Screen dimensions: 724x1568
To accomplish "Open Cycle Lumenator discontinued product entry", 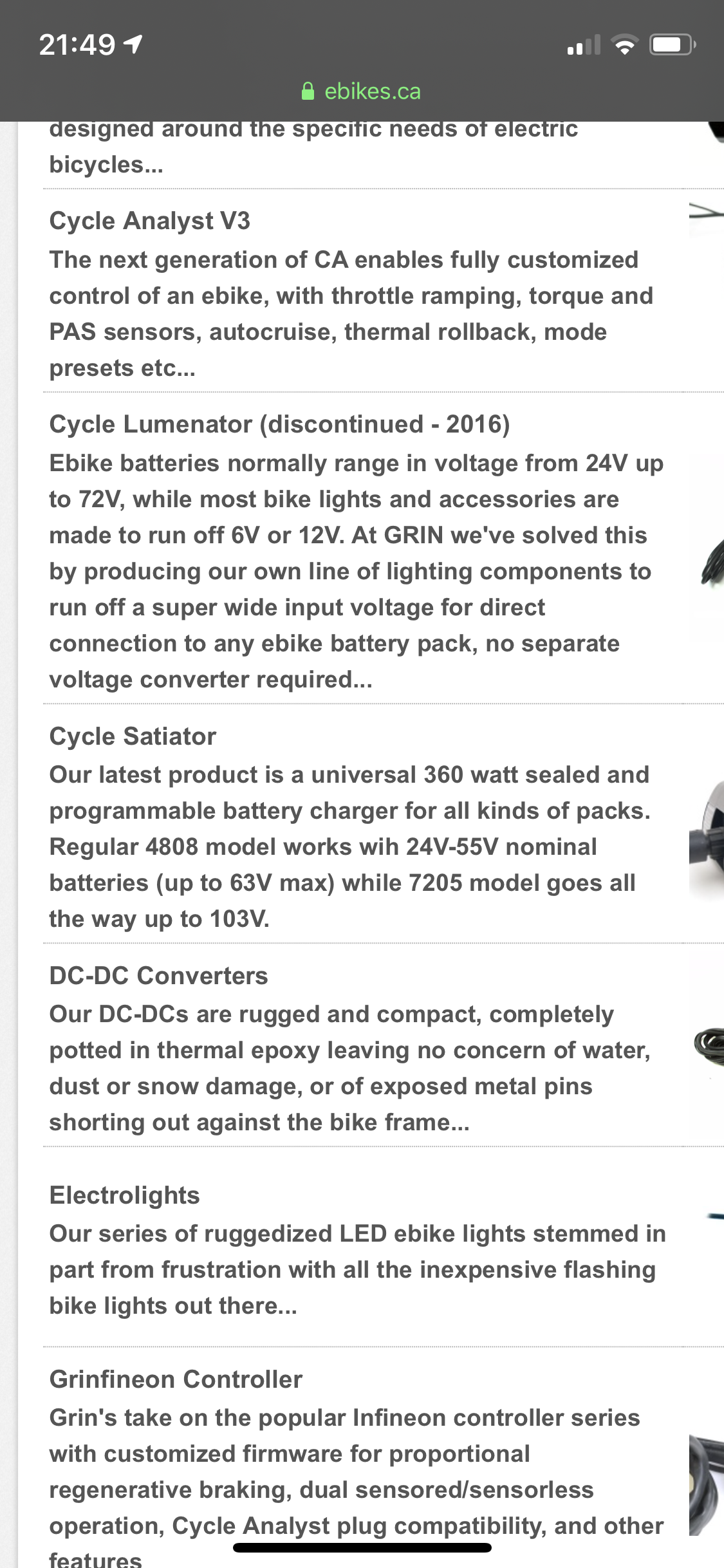I will coord(279,424).
